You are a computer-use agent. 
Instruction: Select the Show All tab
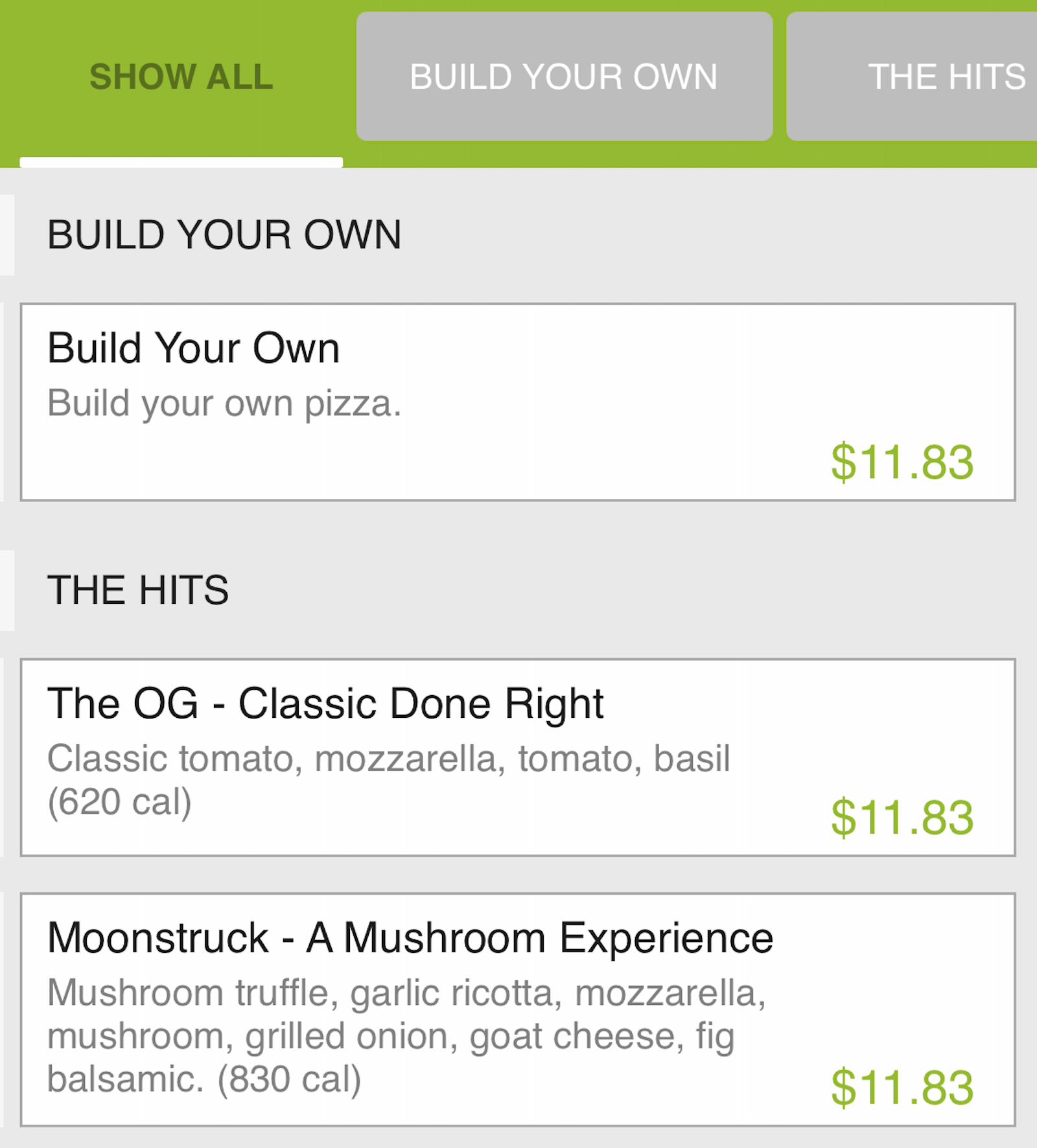coord(181,77)
